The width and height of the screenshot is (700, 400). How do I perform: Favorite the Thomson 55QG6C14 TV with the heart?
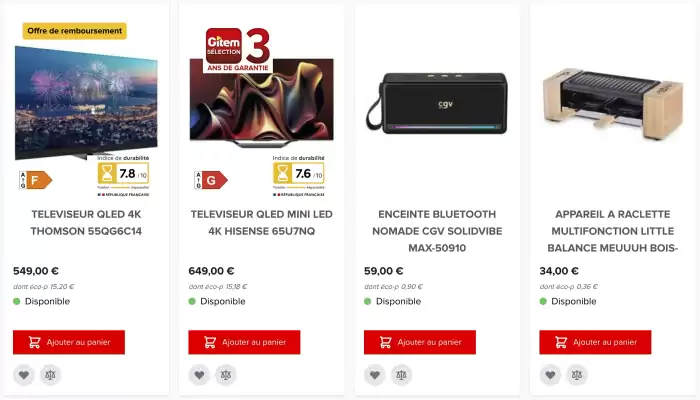(24, 376)
